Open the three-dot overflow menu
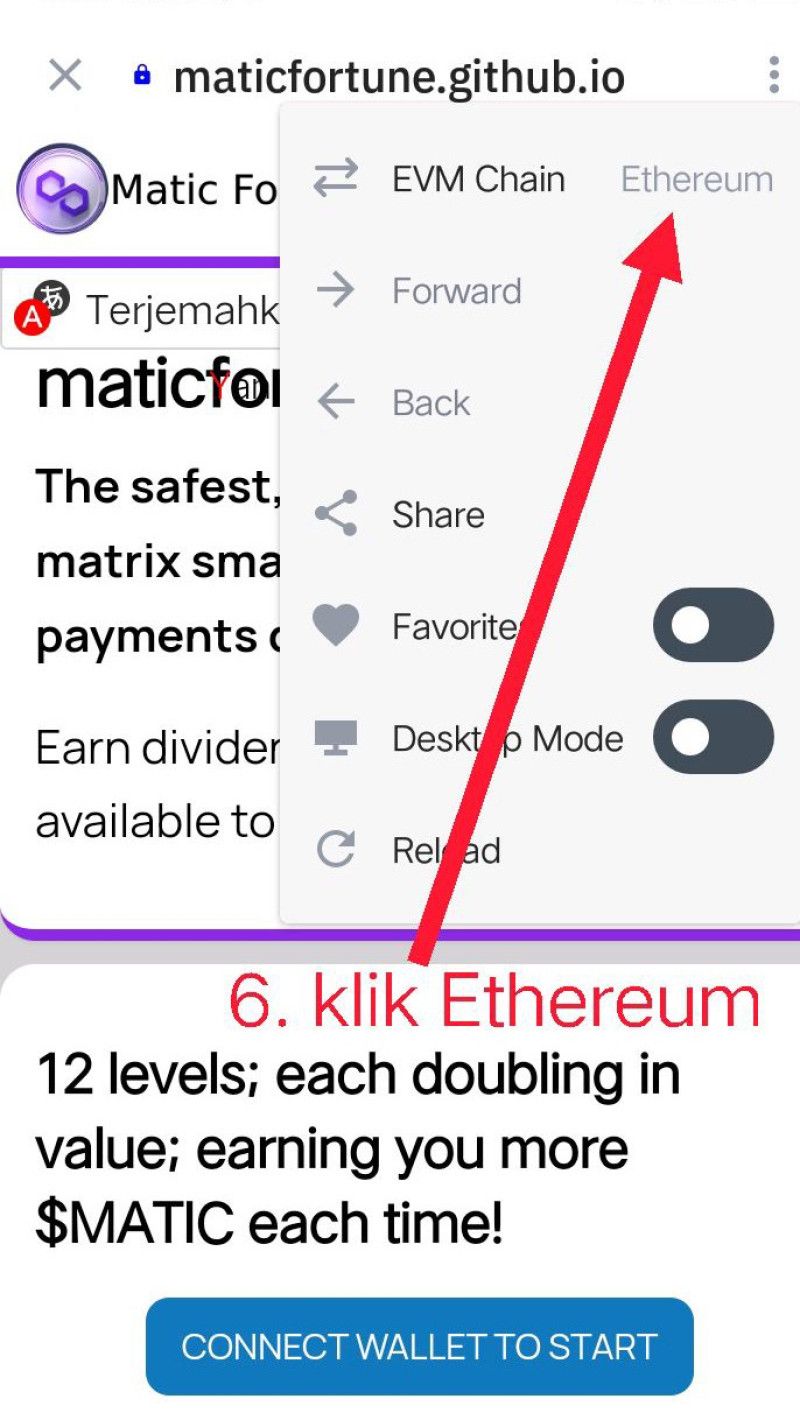 (773, 75)
